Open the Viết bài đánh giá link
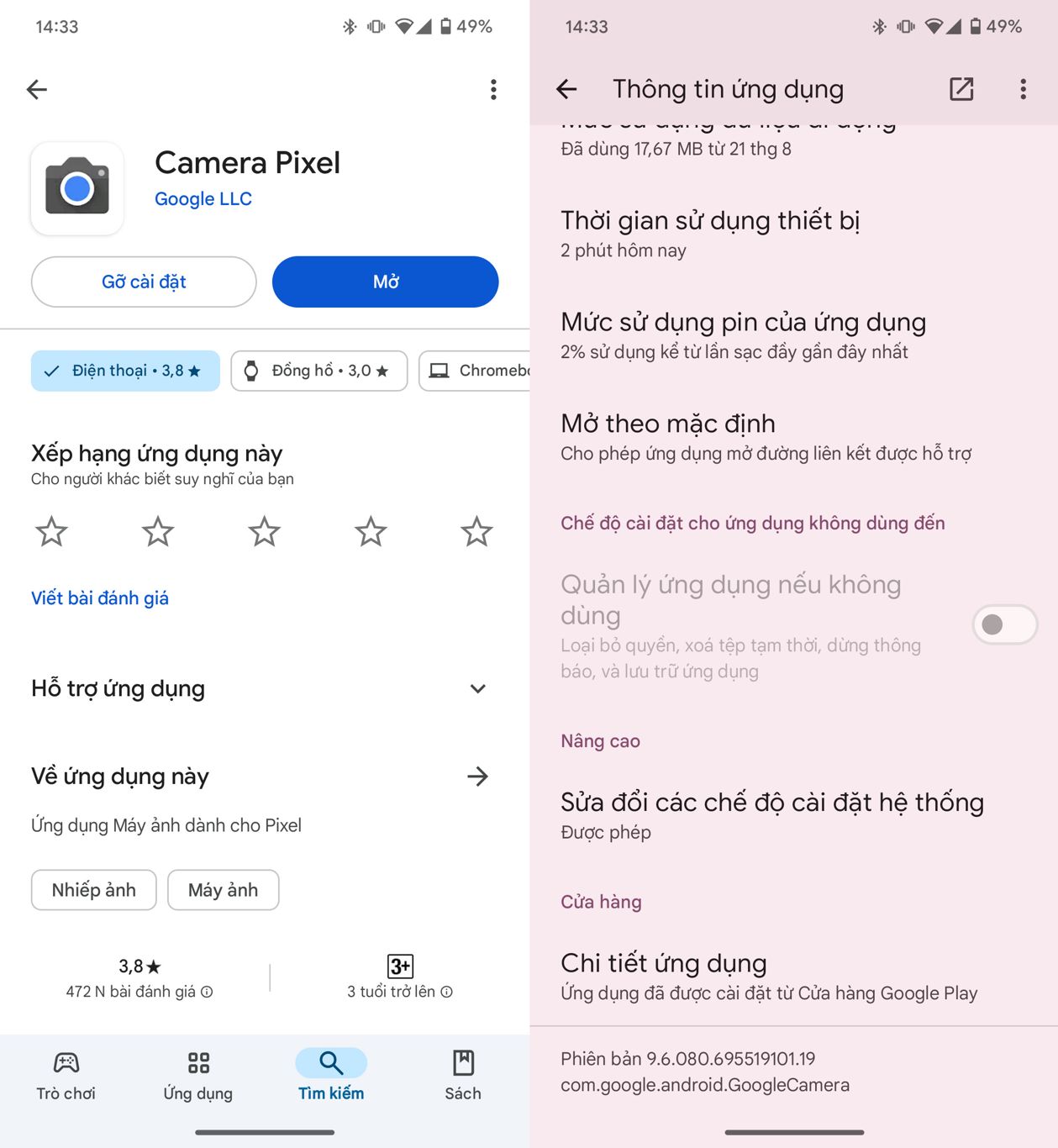Viewport: 1058px width, 1148px height. pos(99,598)
